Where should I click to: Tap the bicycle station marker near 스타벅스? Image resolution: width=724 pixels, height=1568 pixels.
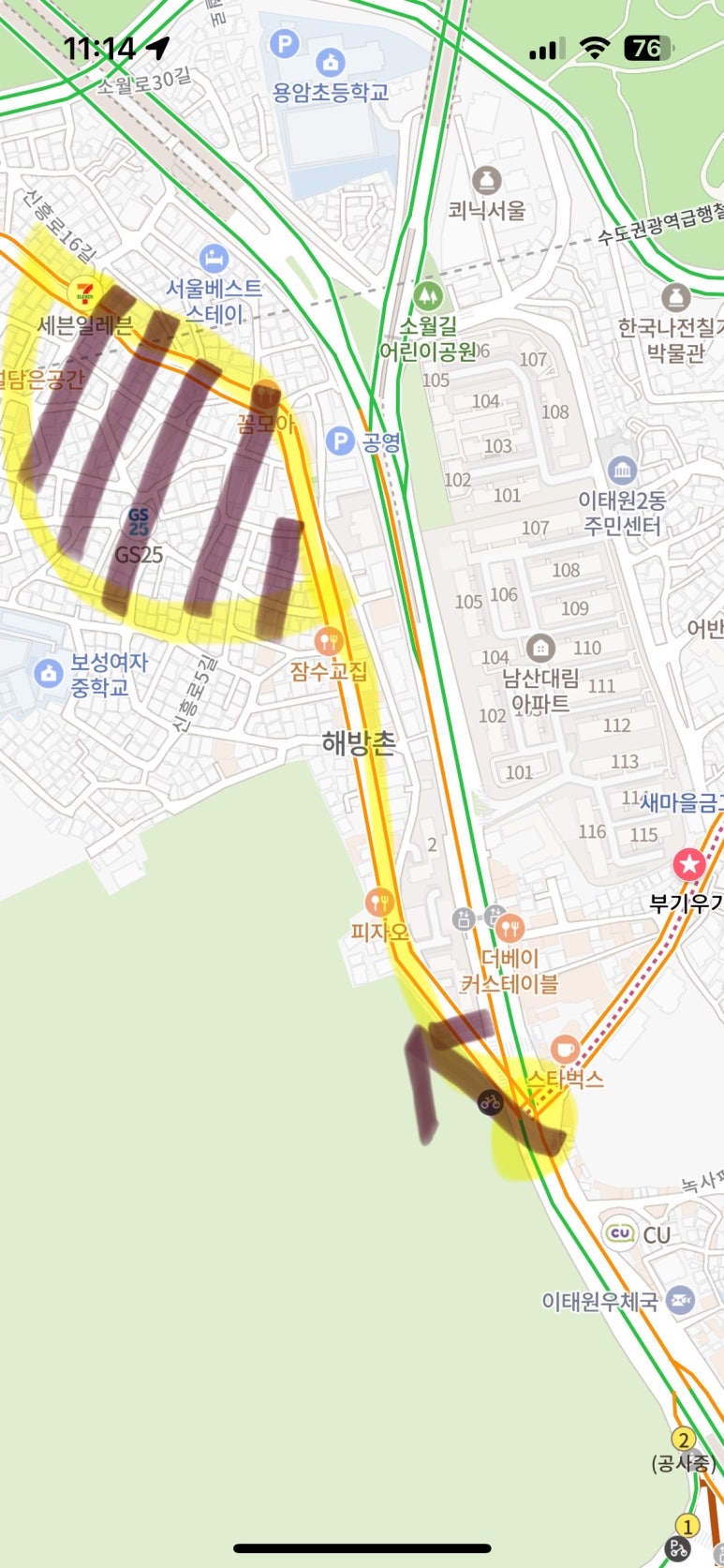click(x=490, y=1102)
